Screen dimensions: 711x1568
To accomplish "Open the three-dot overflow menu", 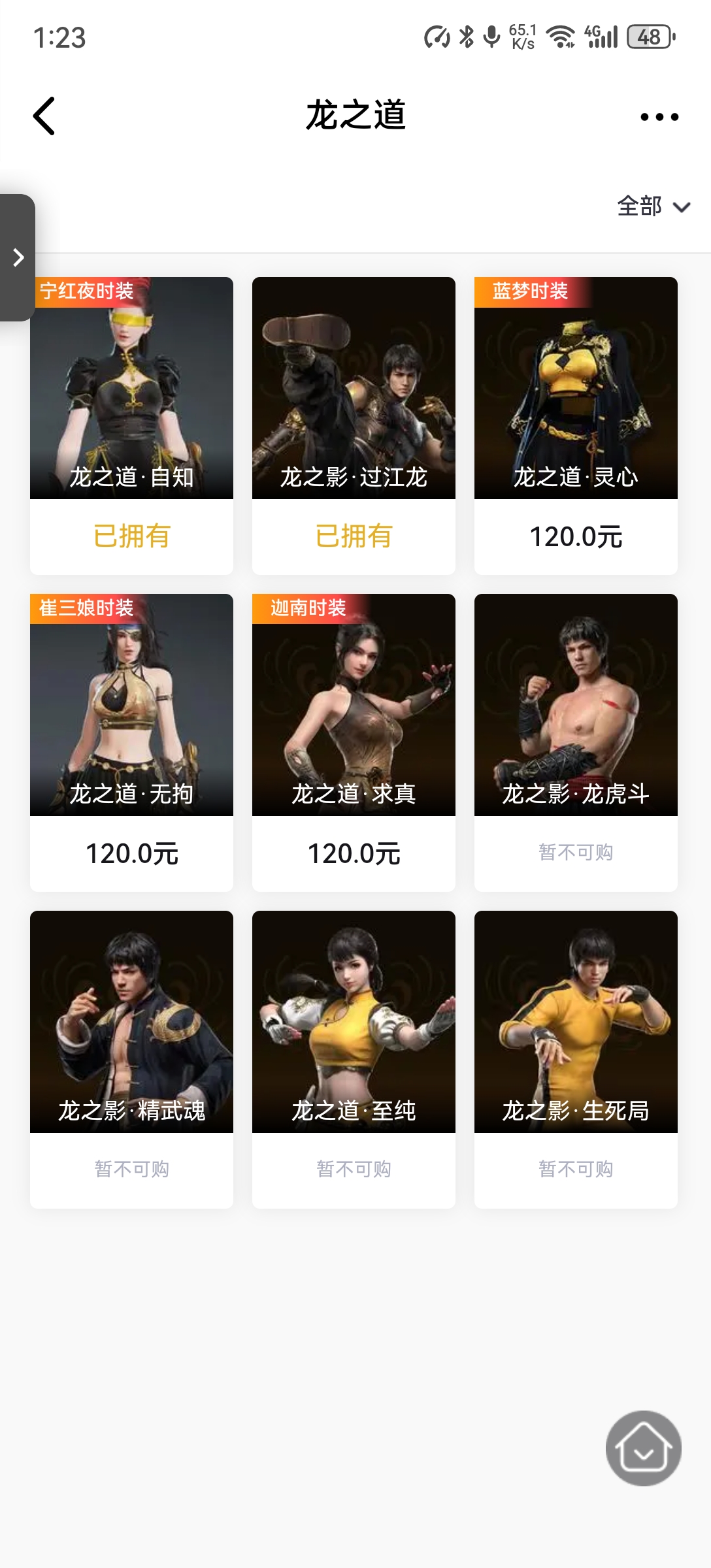I will [x=659, y=117].
